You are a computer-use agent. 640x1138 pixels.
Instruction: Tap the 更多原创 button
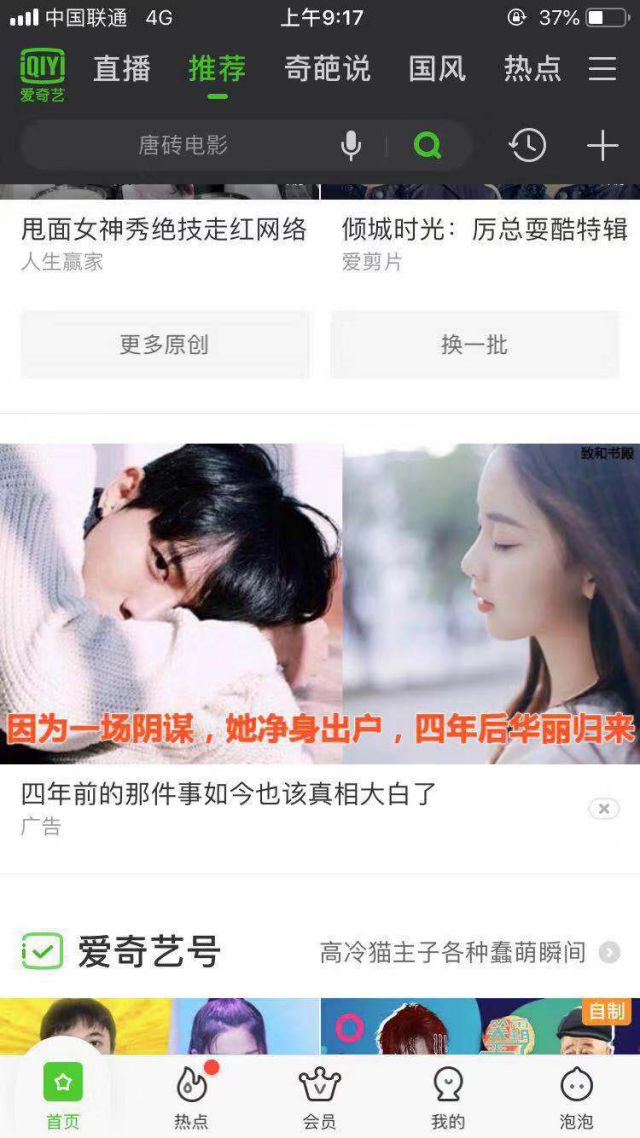click(x=164, y=345)
